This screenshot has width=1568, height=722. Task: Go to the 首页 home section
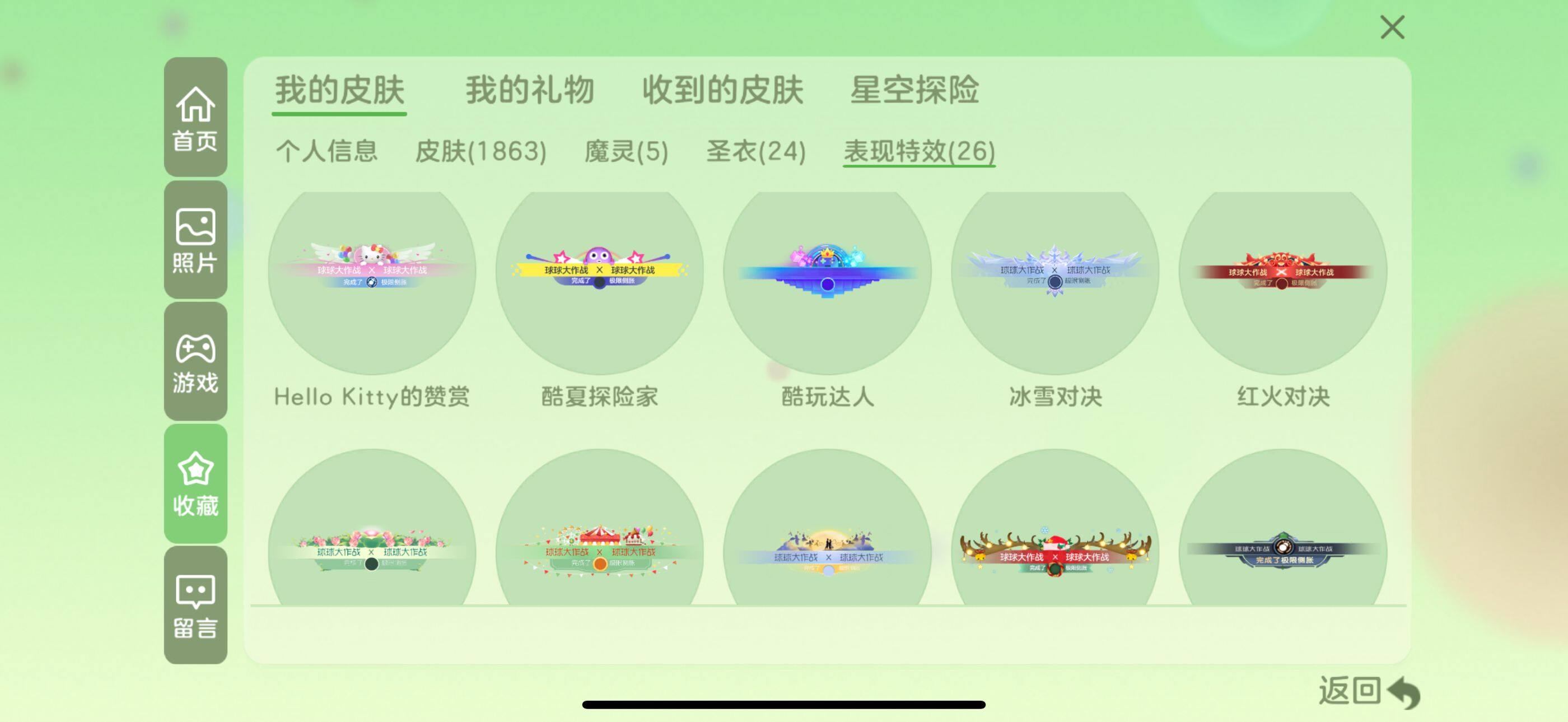pos(195,118)
